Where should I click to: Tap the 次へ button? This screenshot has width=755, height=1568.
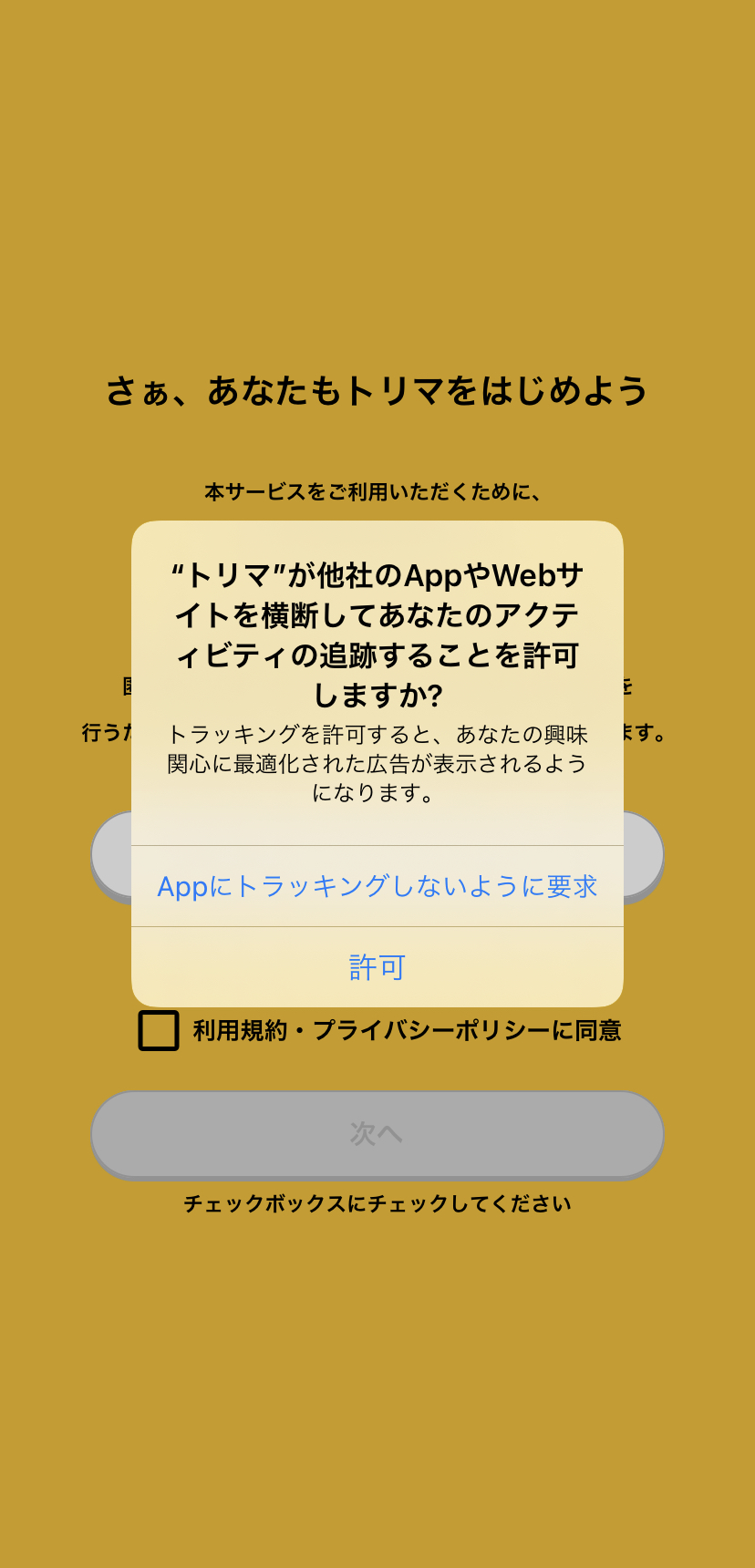point(377,1133)
